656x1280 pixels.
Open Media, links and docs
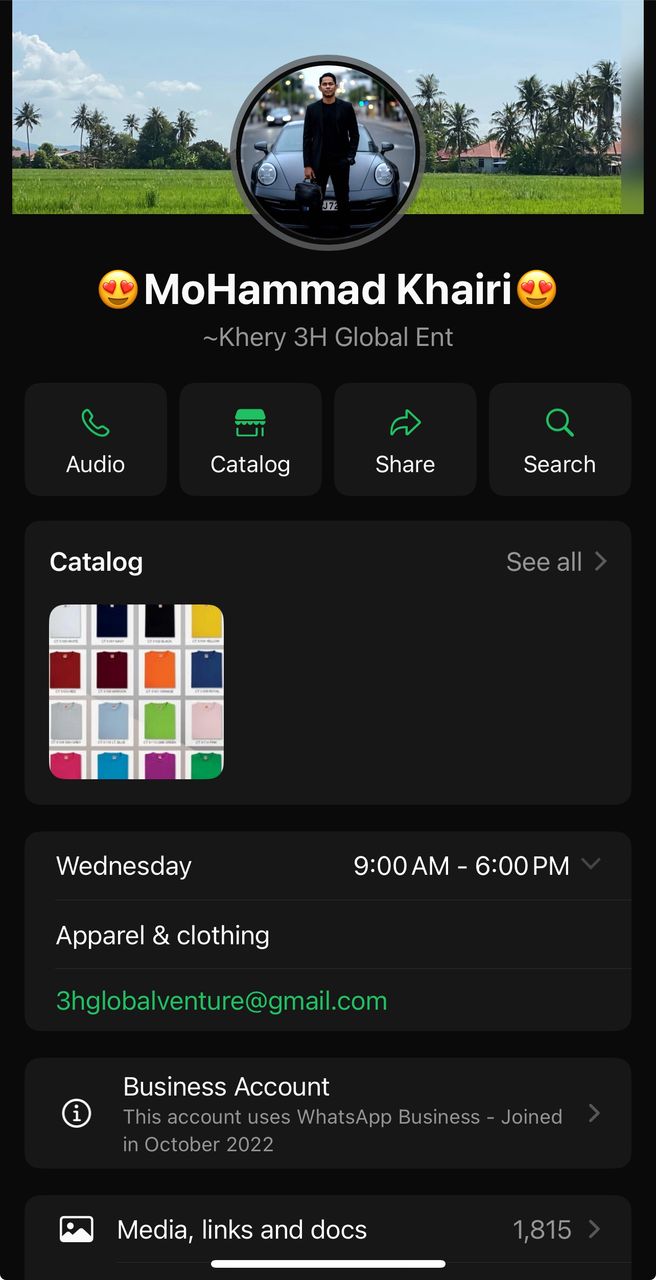coord(328,1229)
